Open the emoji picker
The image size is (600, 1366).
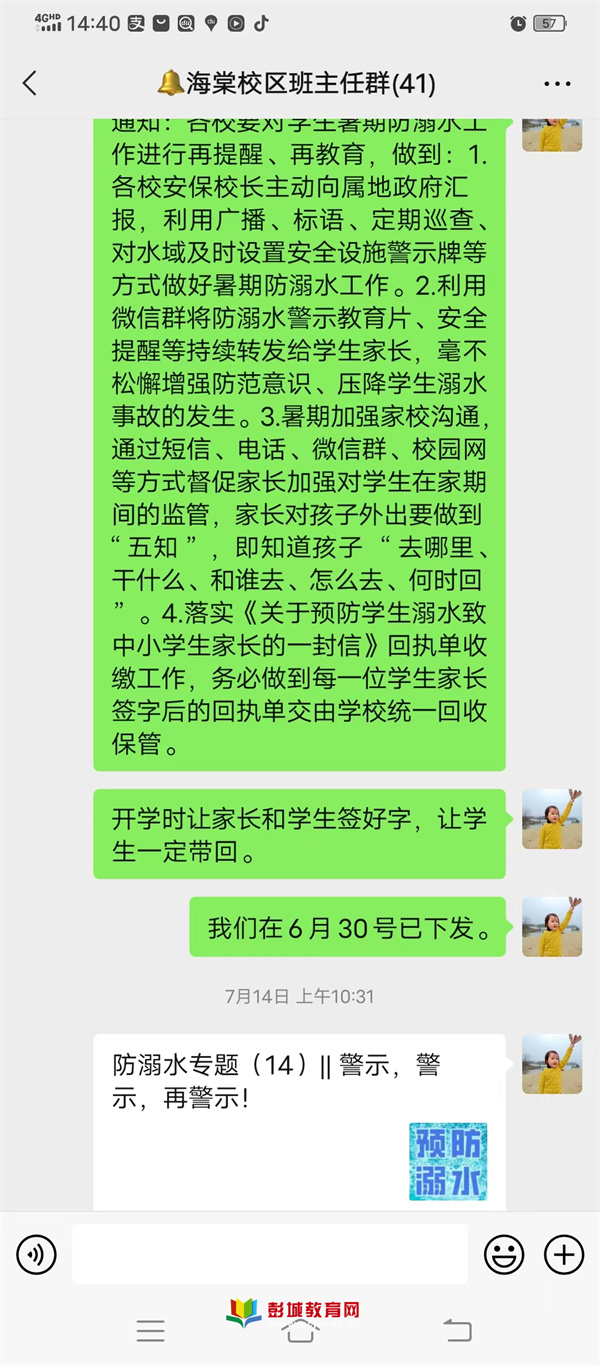coord(504,1254)
